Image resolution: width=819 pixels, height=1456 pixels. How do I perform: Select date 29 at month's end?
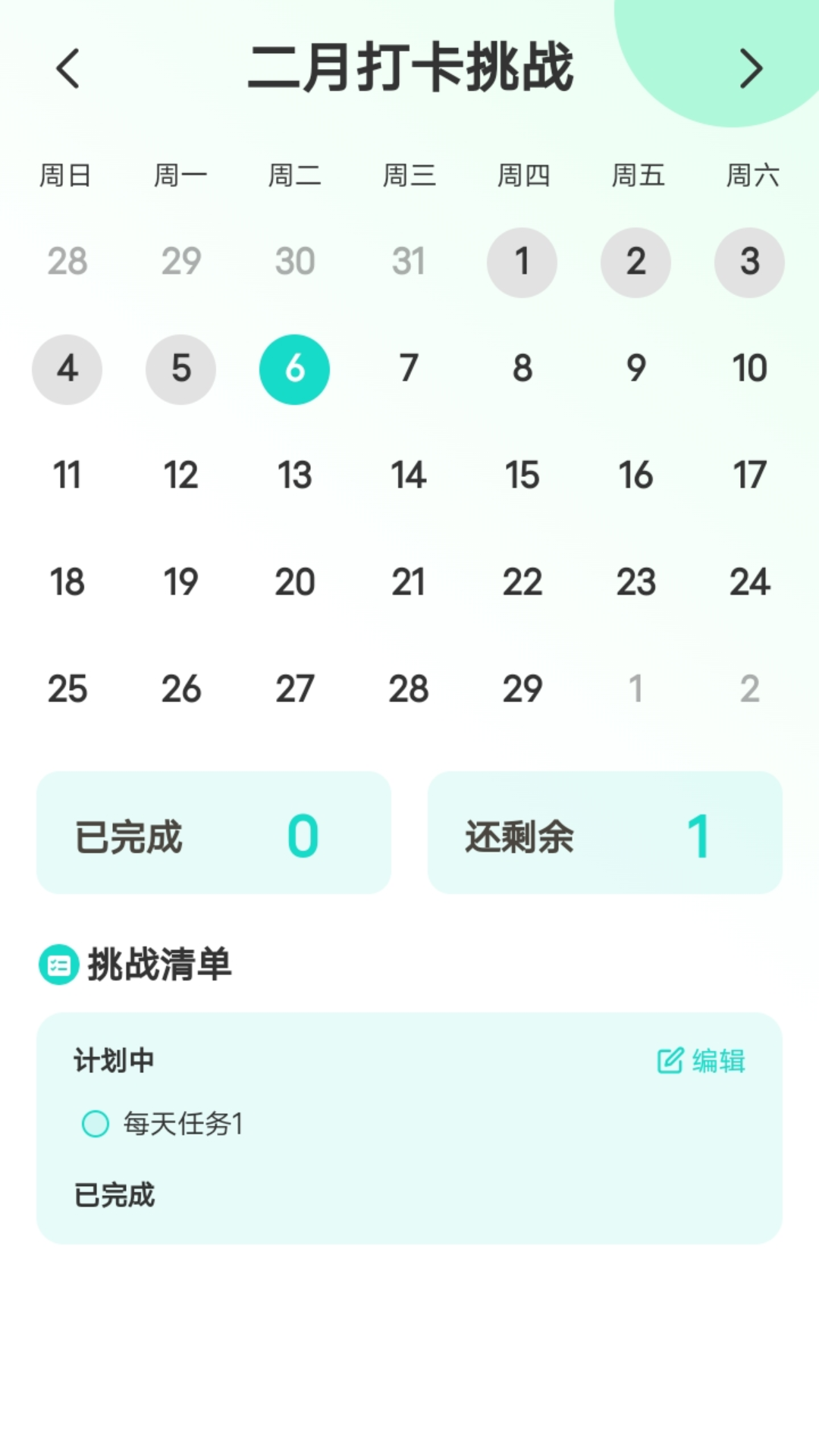coord(522,689)
